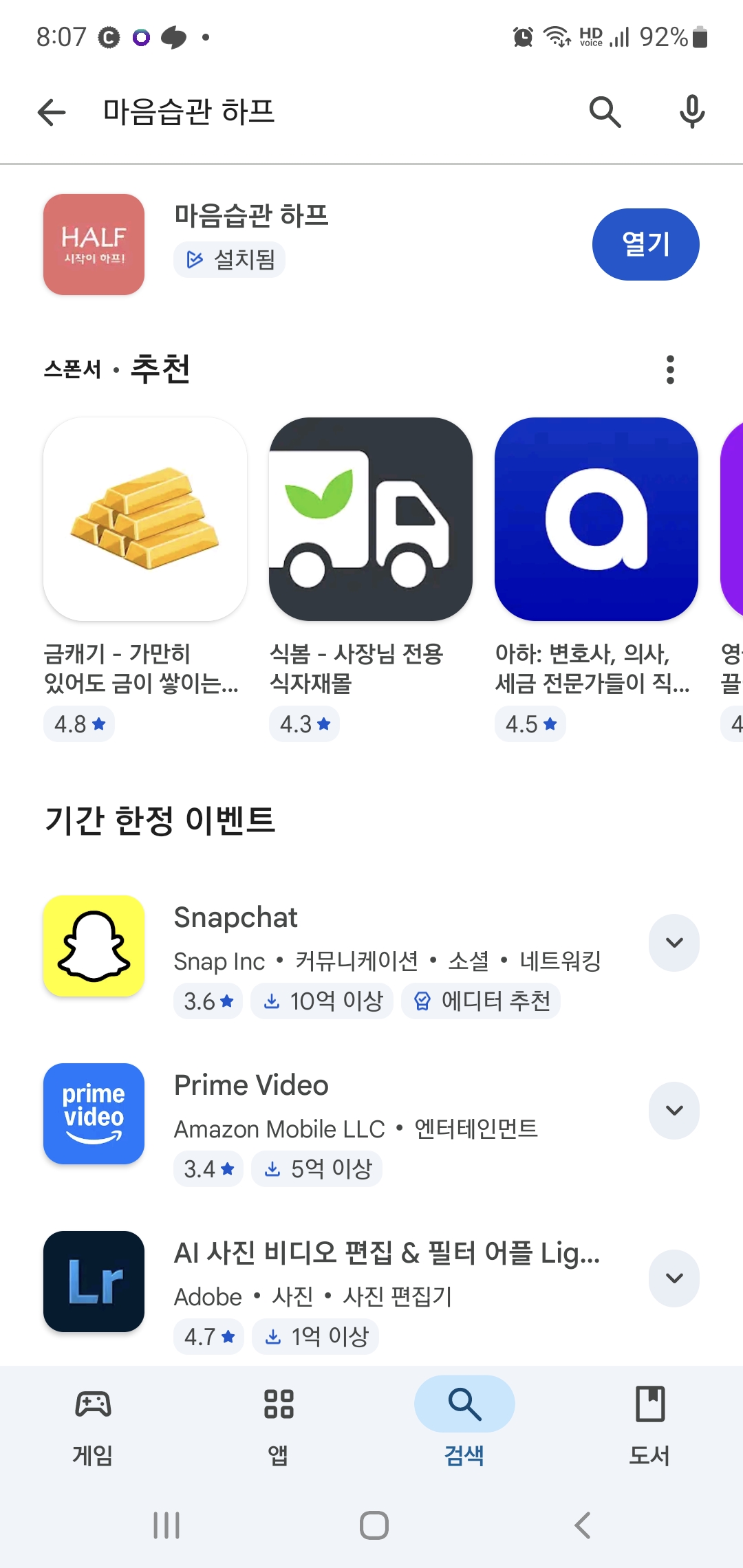Start voice search with the microphone
This screenshot has width=743, height=1568.
point(691,112)
